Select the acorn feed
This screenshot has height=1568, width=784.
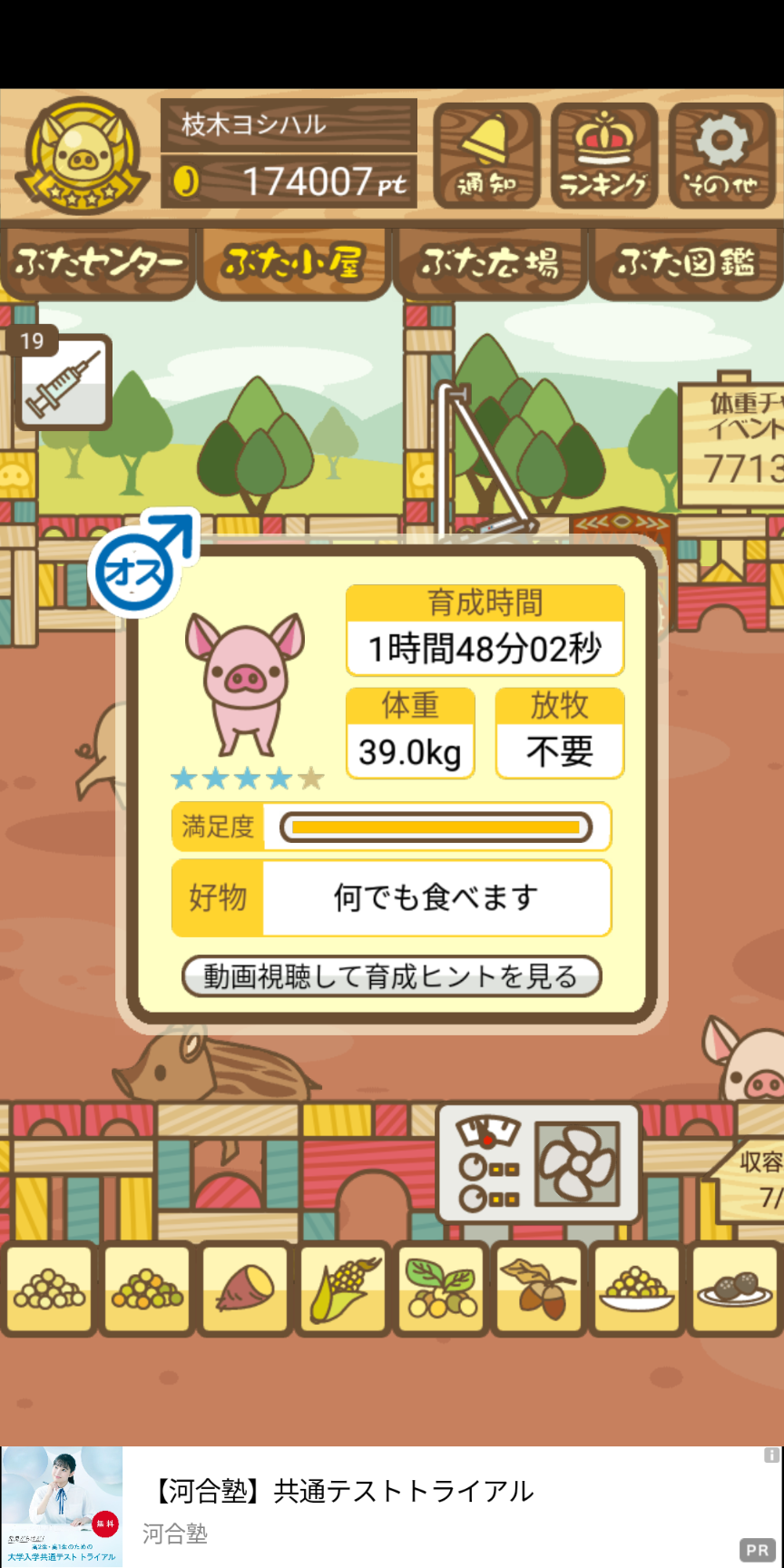tap(539, 1289)
